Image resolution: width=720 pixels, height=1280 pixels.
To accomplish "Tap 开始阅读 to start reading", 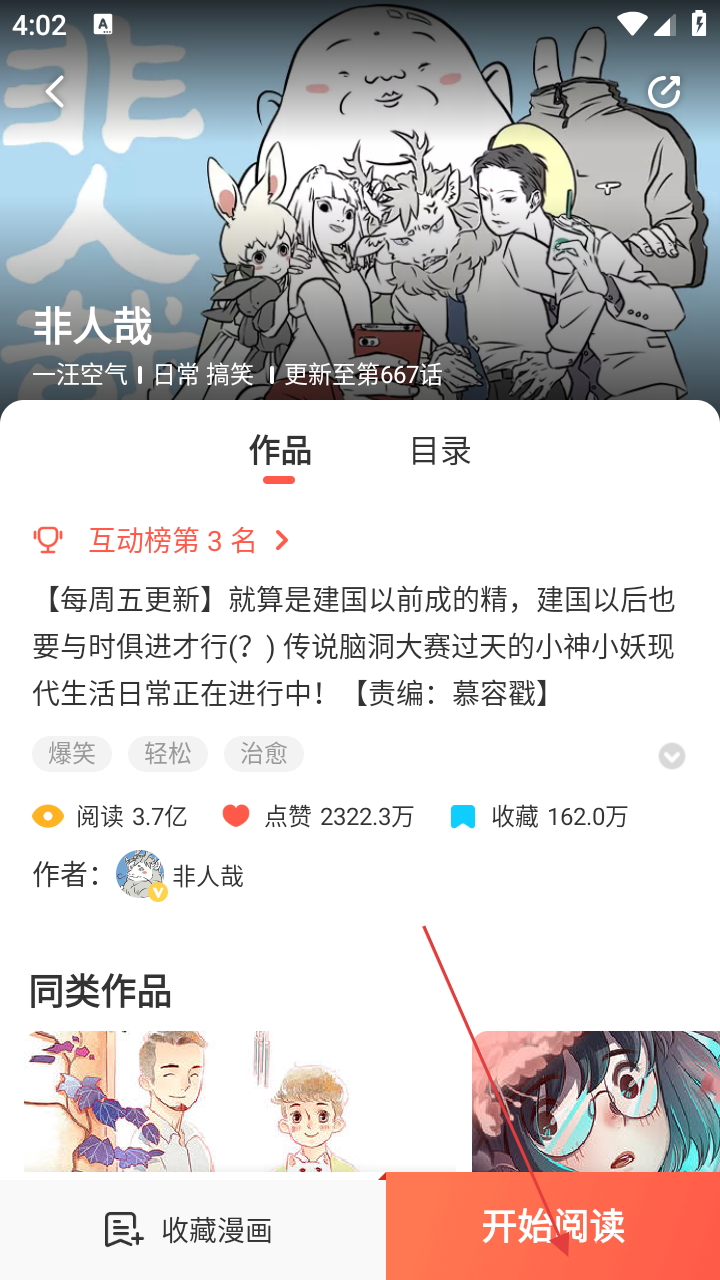I will click(x=553, y=1226).
